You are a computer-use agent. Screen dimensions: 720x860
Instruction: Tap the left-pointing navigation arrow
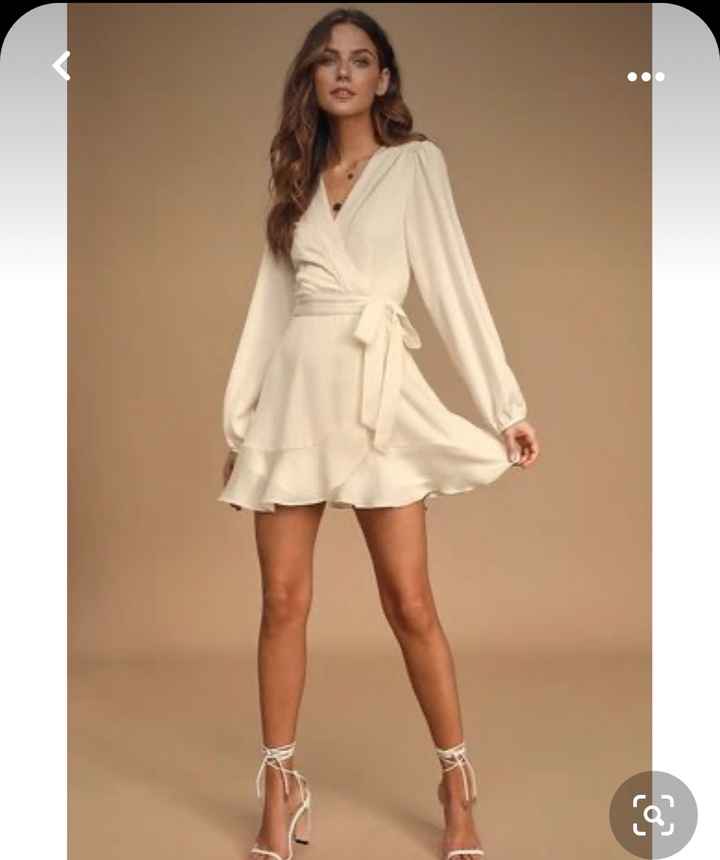60,67
